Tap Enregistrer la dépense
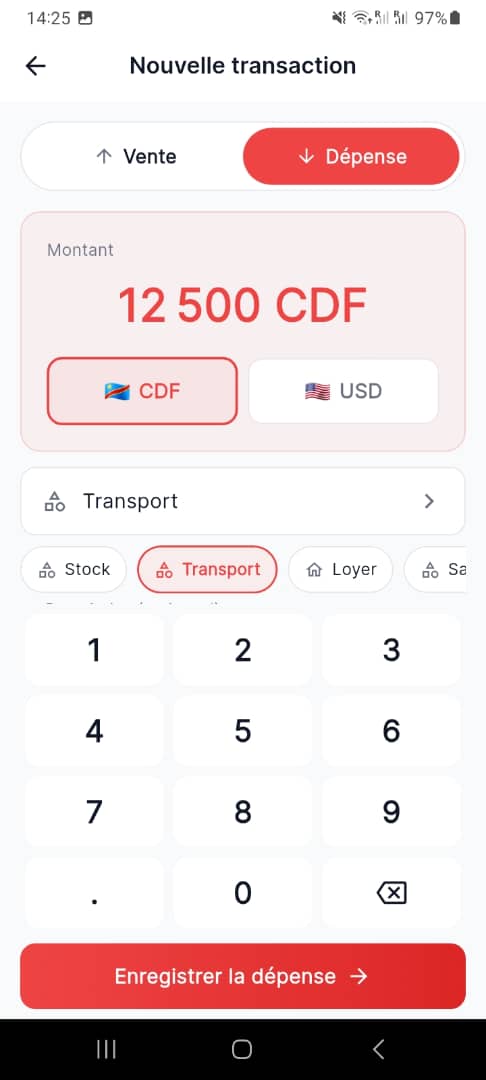 [x=243, y=976]
